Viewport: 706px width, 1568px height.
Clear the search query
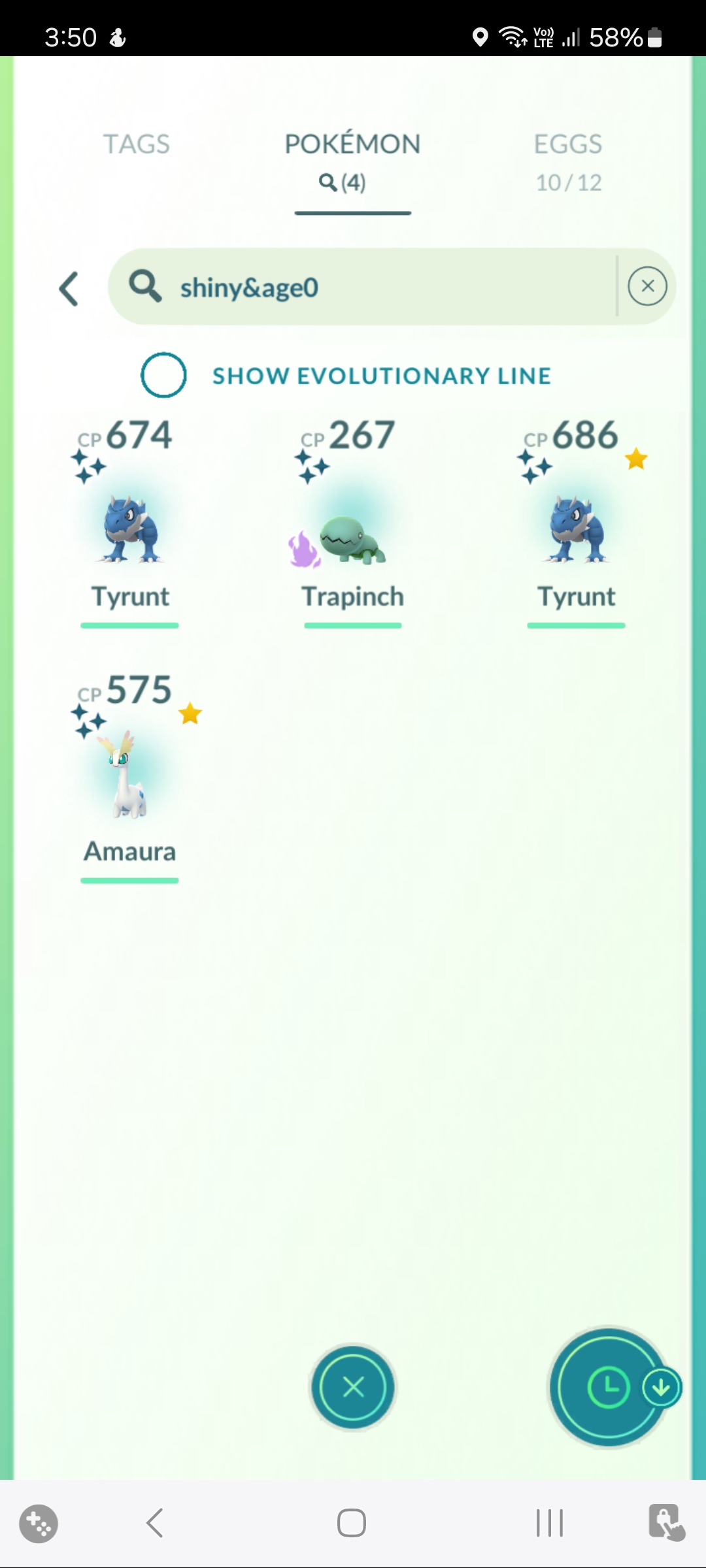pyautogui.click(x=647, y=286)
